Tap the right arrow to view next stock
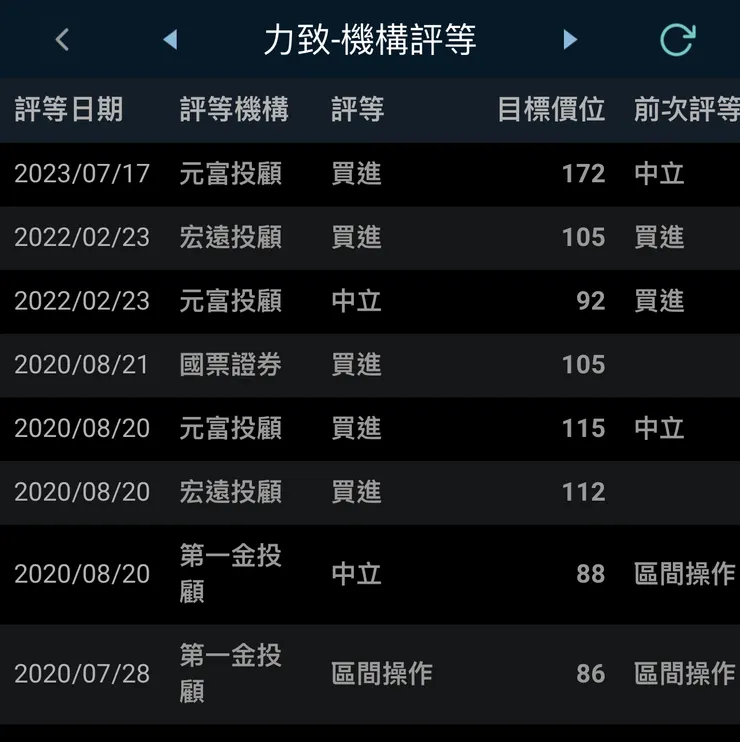Viewport: 740px width, 742px height. (570, 38)
